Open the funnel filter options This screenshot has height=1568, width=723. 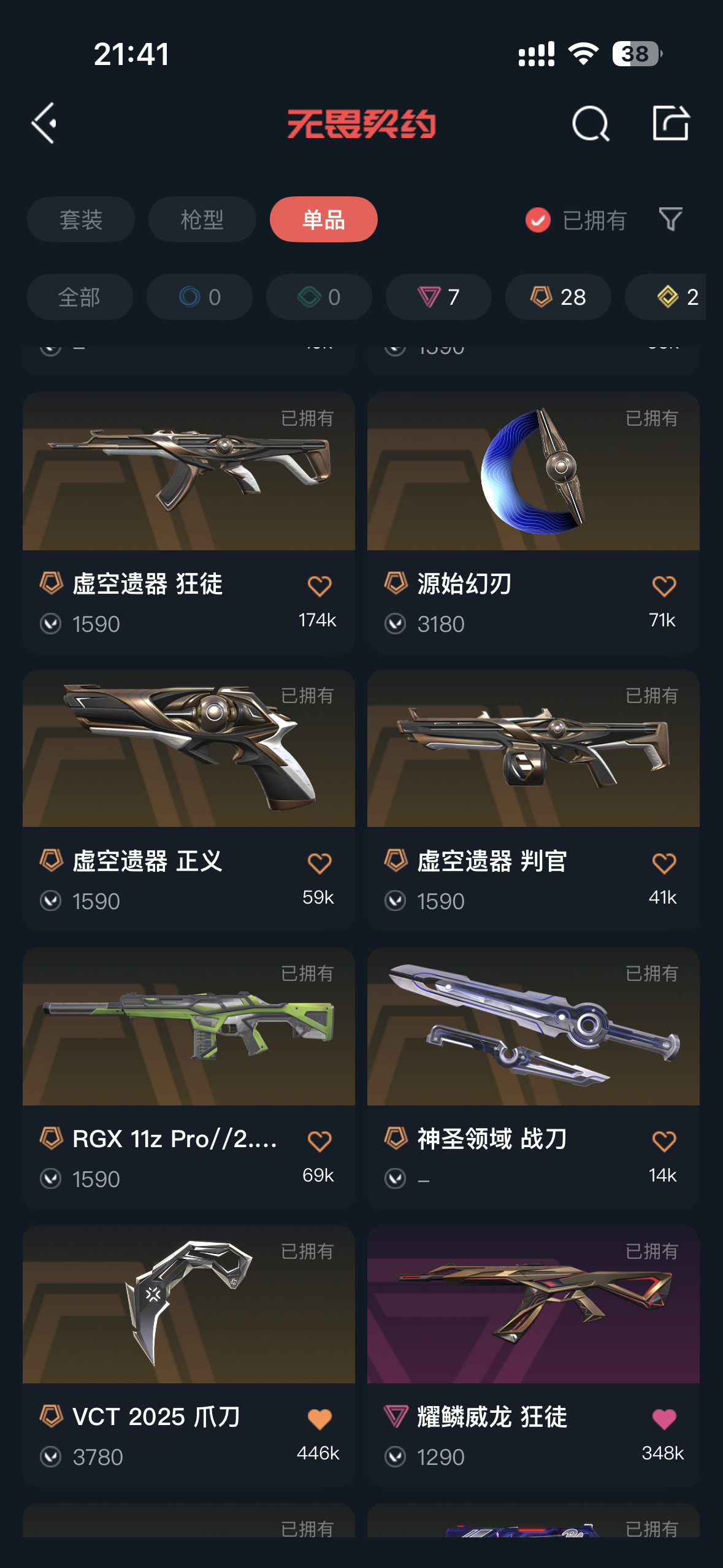coord(670,219)
